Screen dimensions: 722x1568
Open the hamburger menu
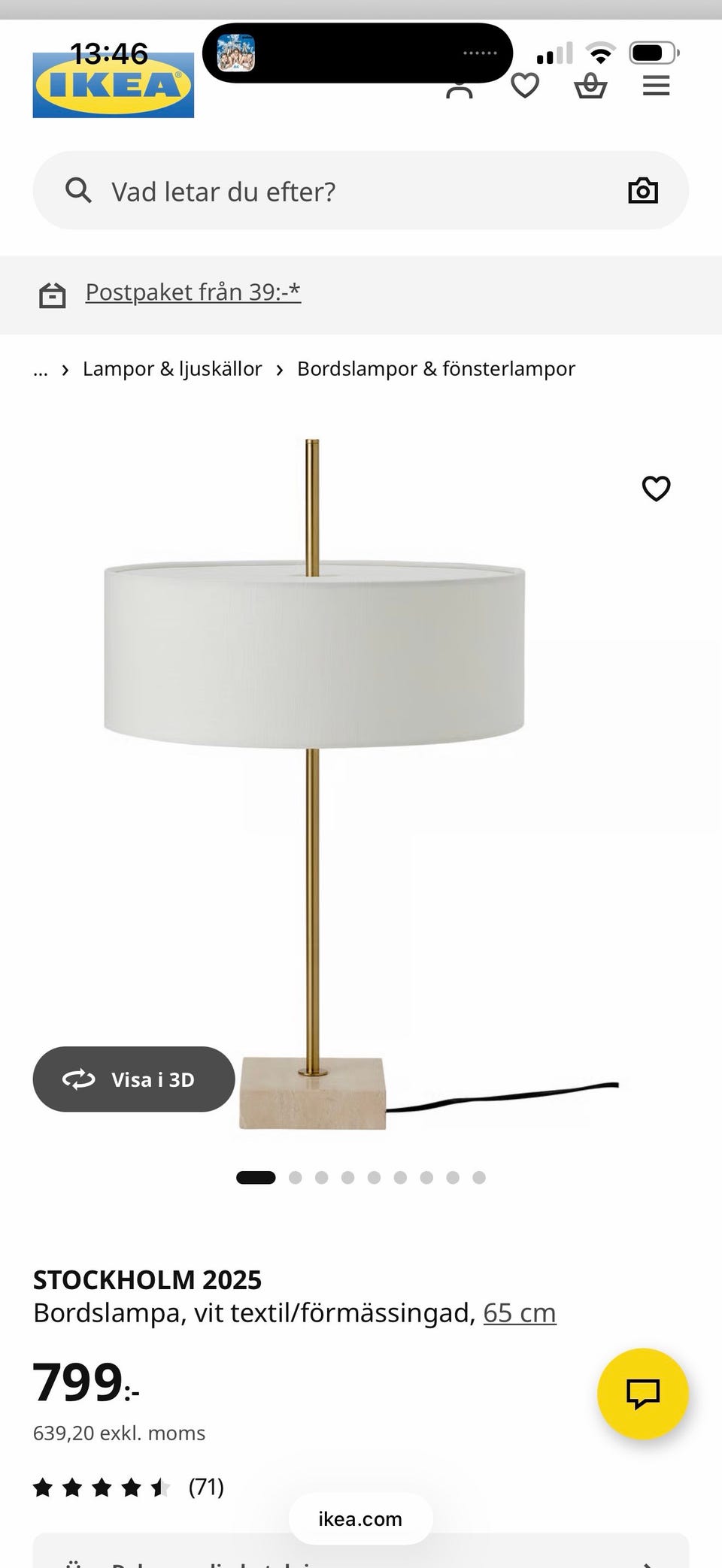656,86
